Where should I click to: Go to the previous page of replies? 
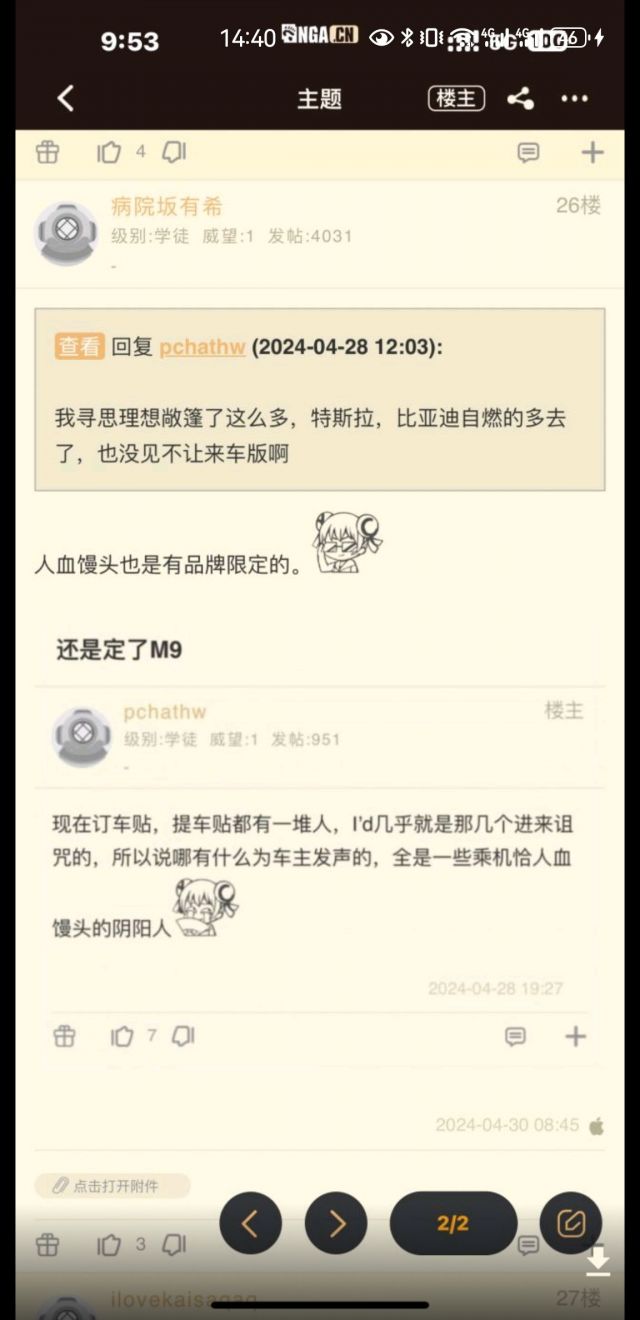[250, 1223]
